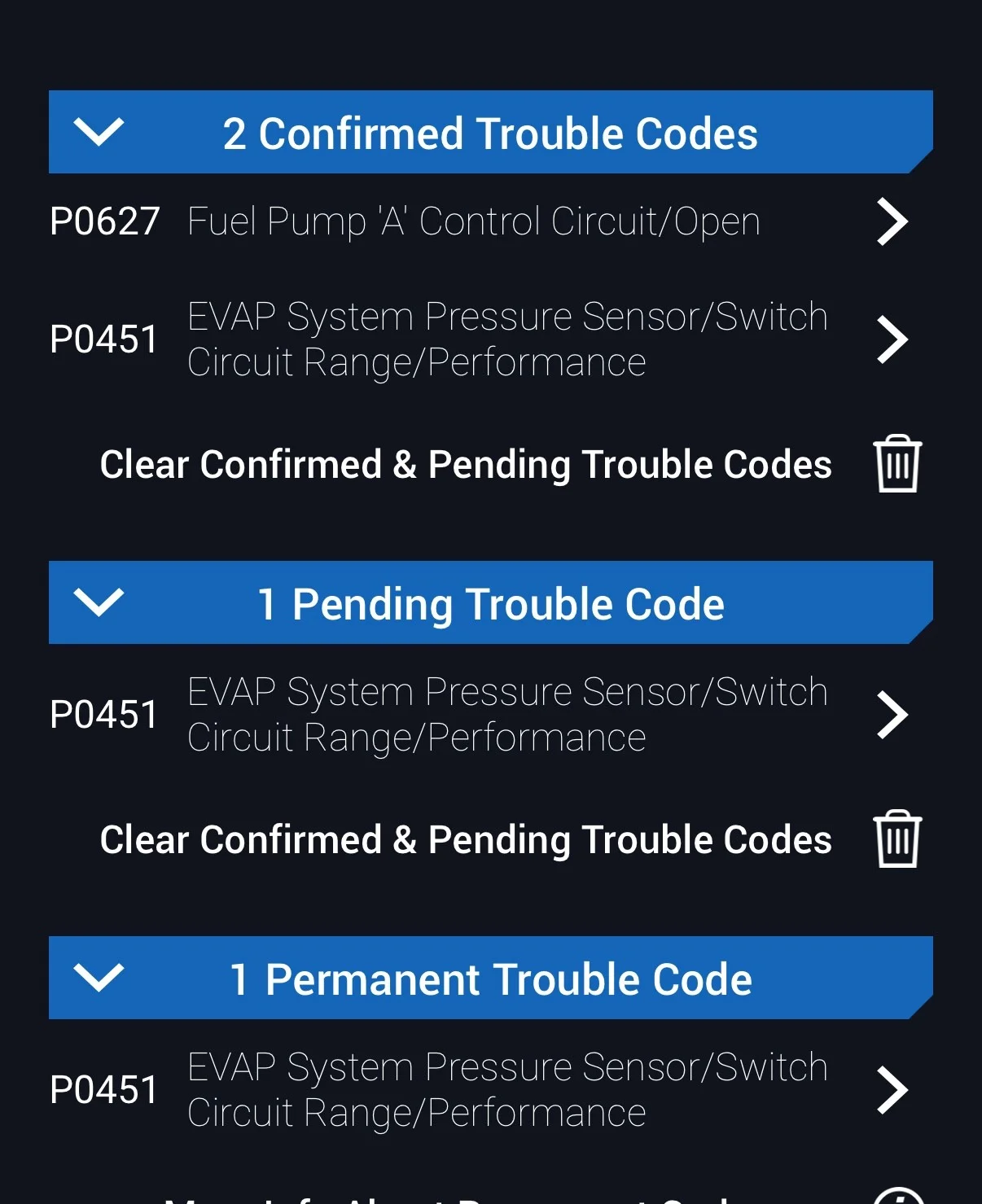
Task: Select the 1 Permanent Trouble Code header
Action: tap(491, 979)
